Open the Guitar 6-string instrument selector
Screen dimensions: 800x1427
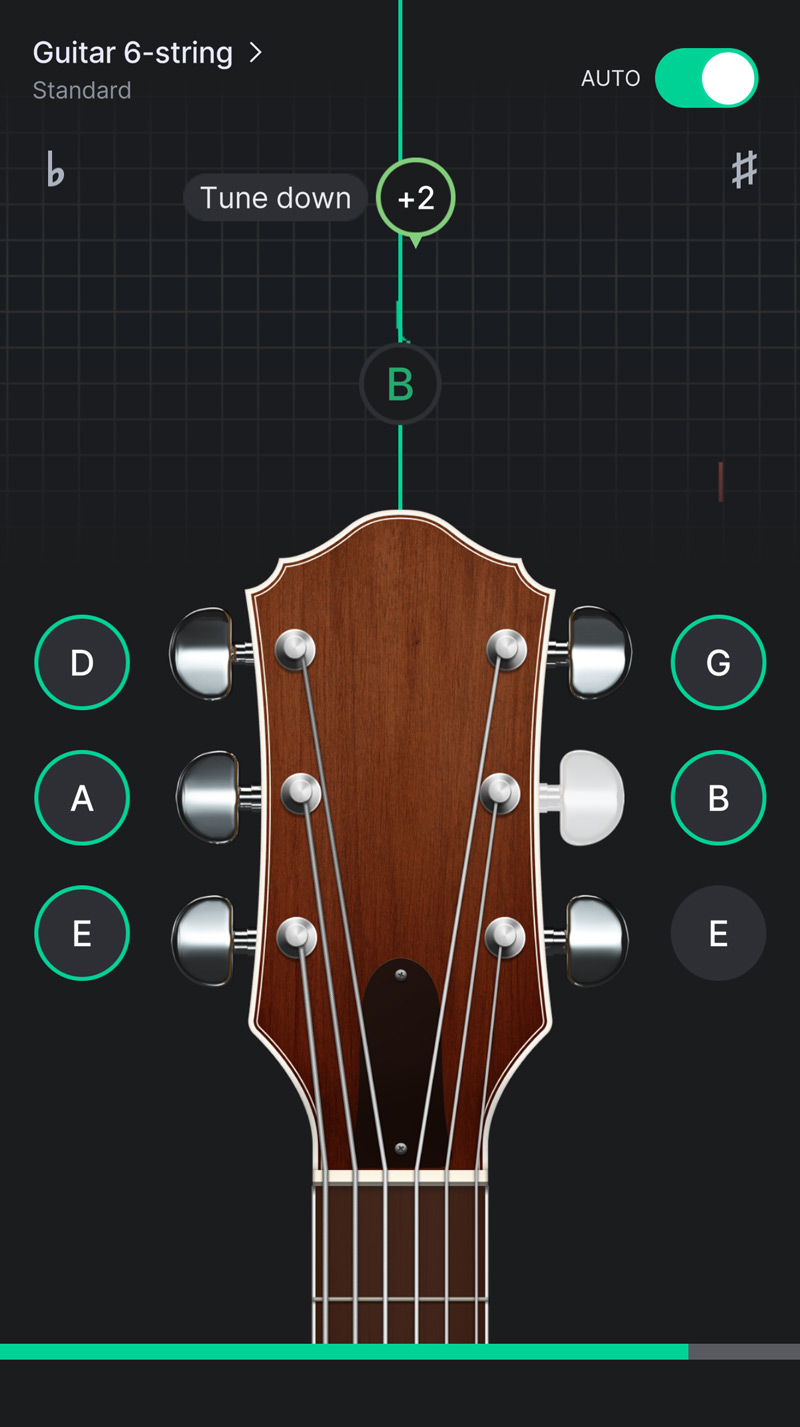point(148,54)
